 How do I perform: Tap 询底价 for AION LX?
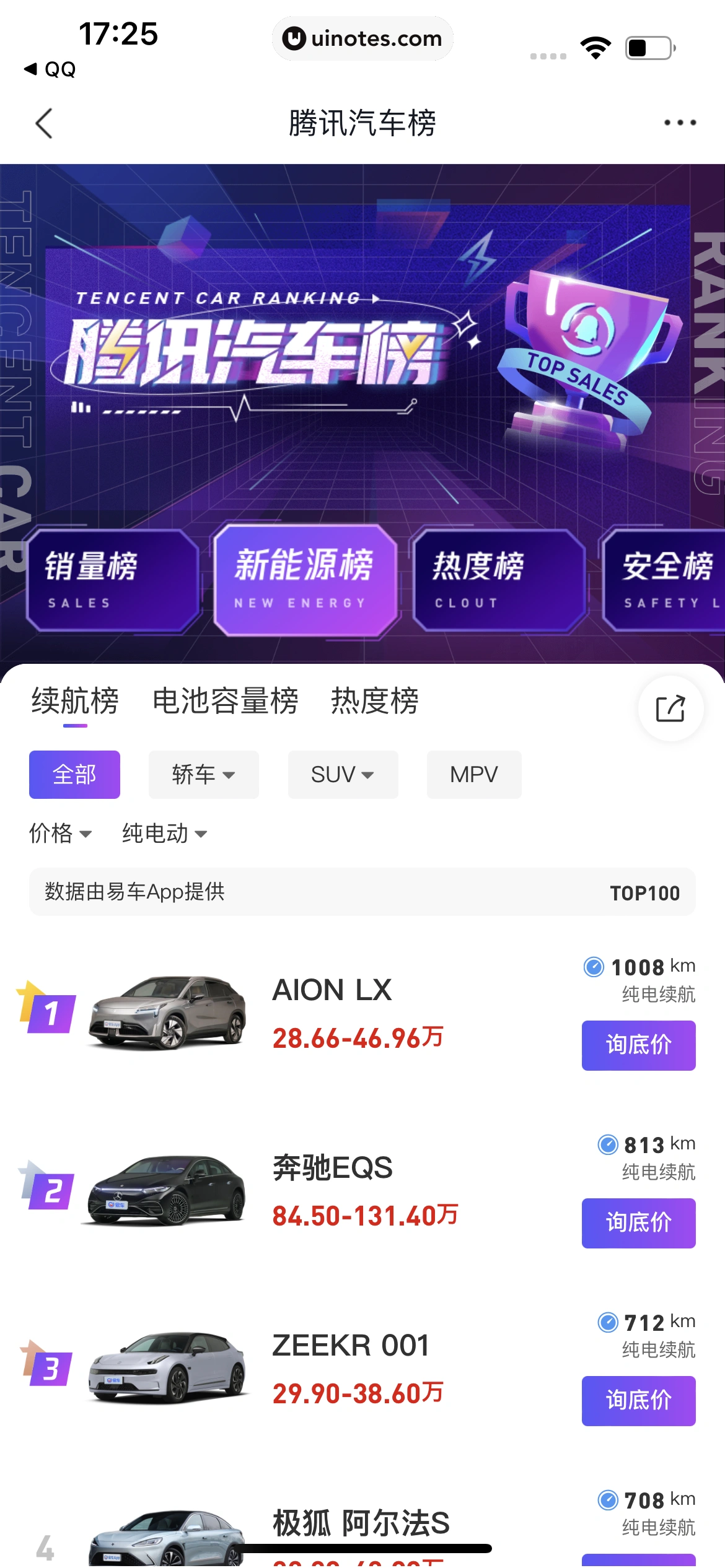tap(638, 1045)
